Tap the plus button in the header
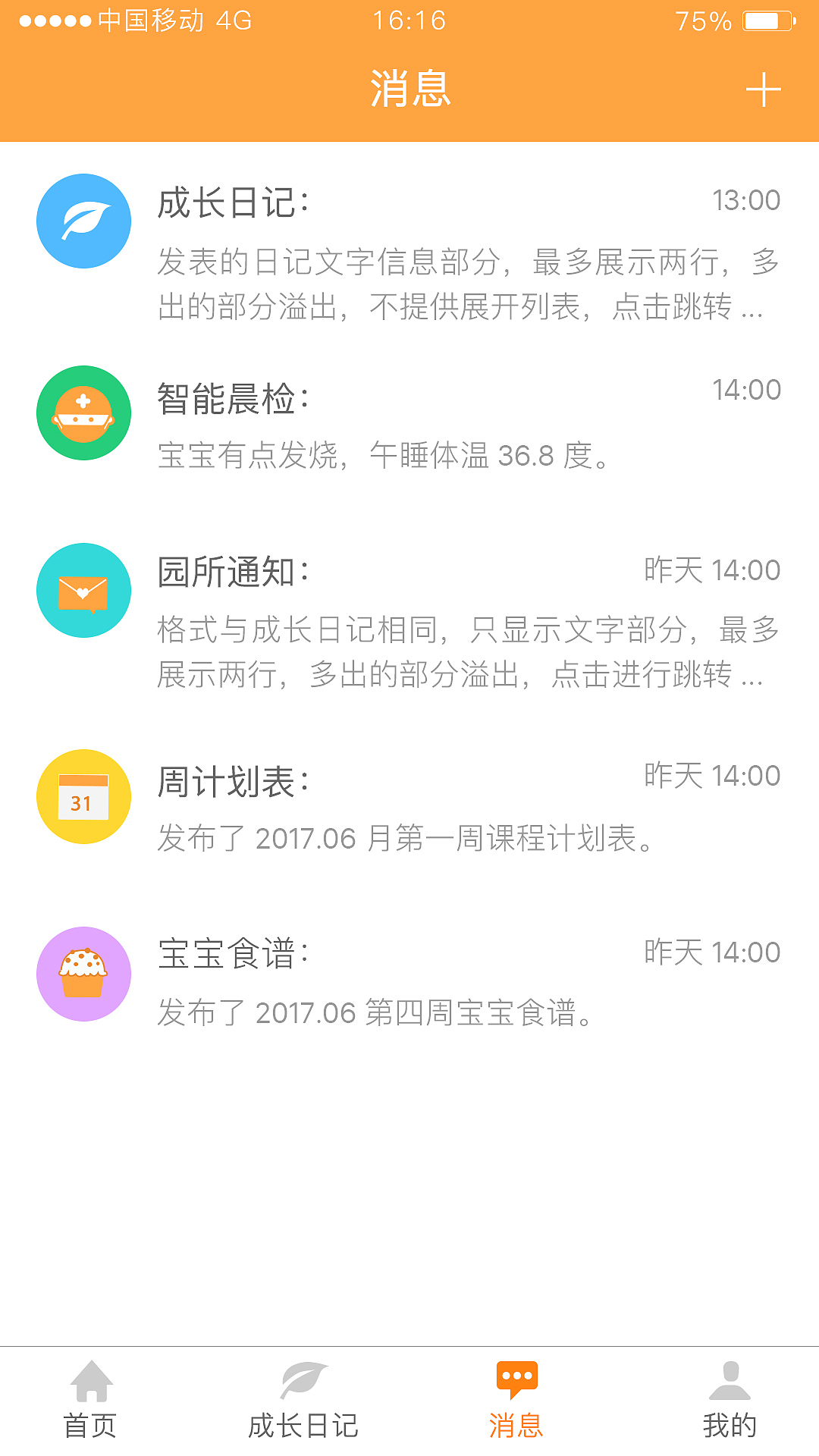 click(764, 88)
